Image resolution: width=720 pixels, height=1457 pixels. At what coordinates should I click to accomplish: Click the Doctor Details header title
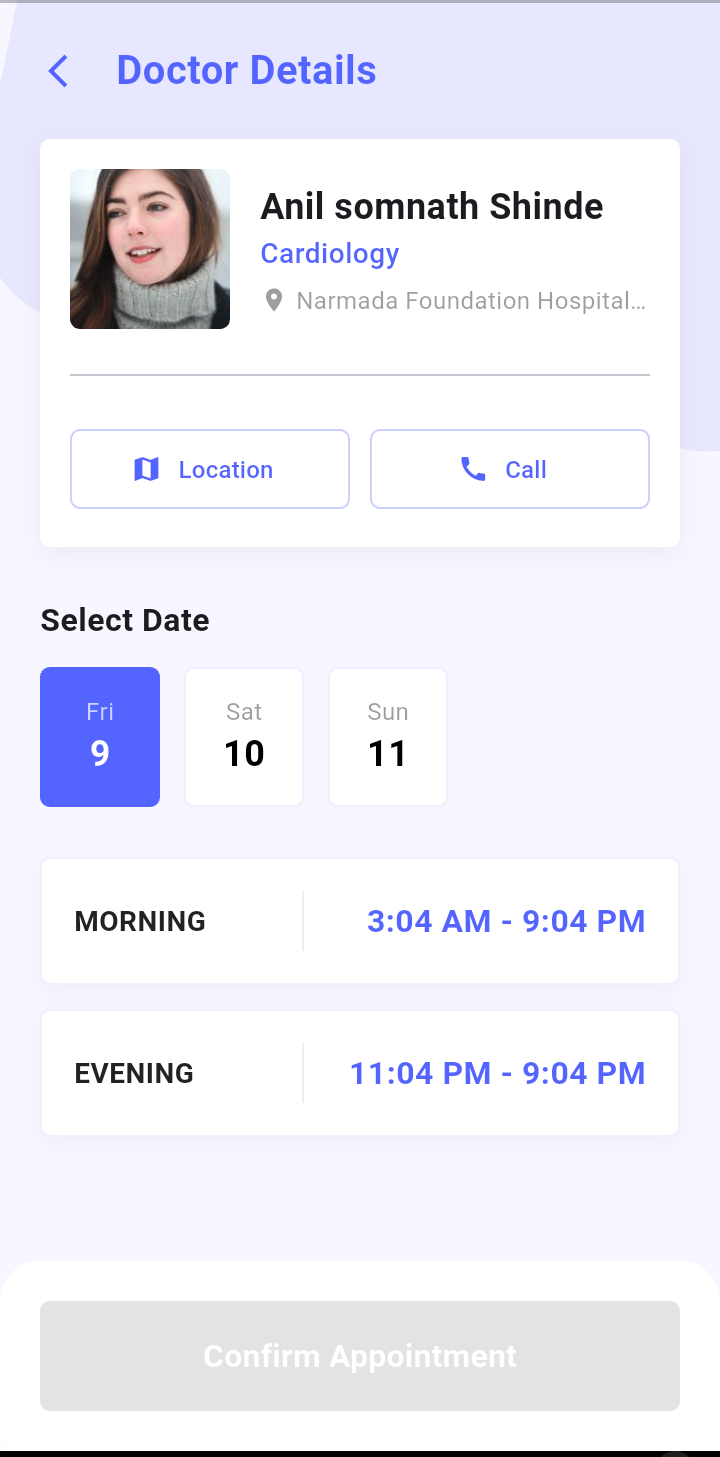[247, 70]
